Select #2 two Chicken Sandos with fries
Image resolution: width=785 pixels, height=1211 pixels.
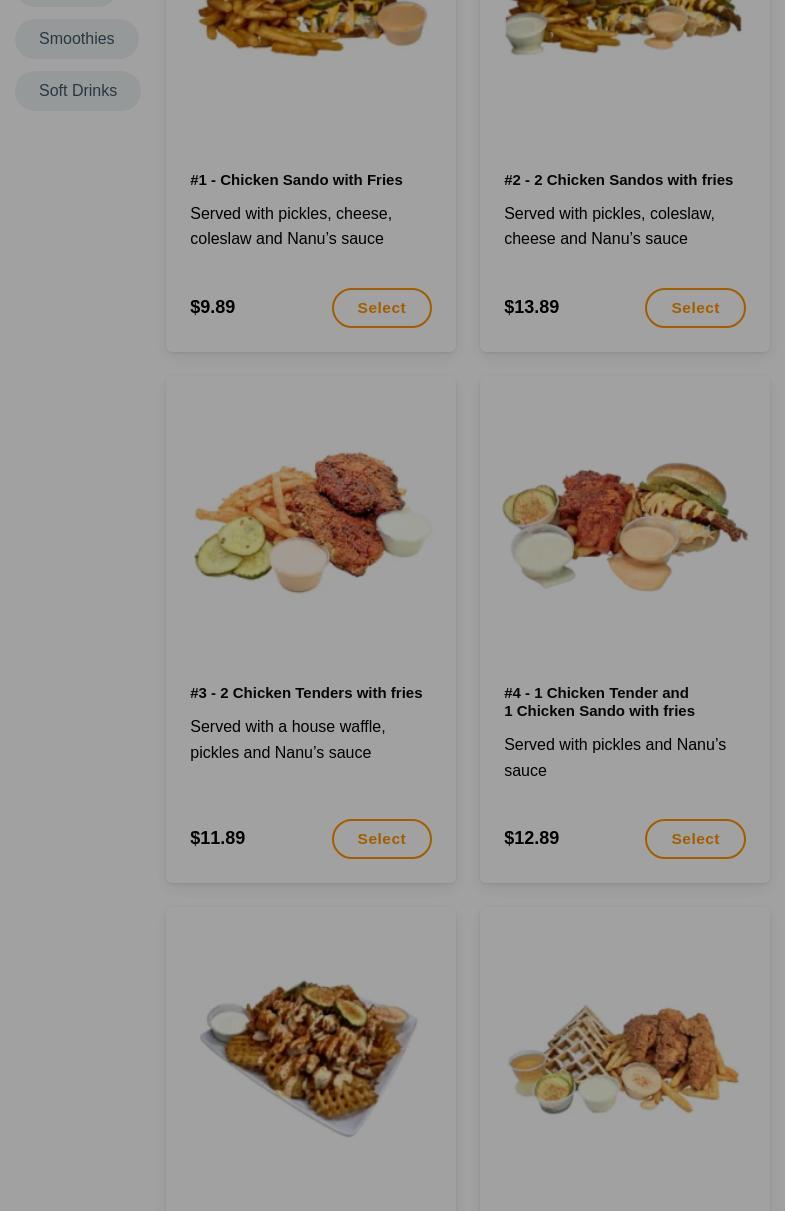pos(695,308)
